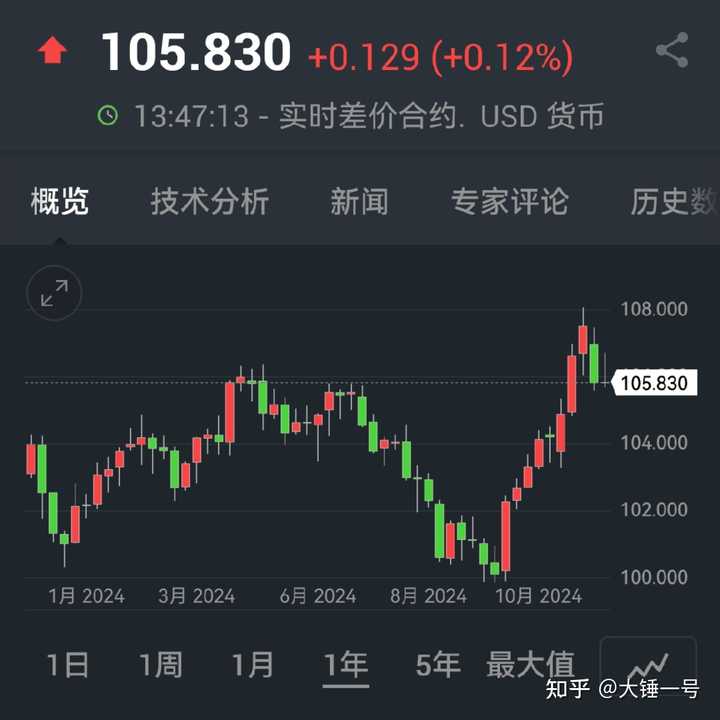Open the 历史数据 tab
This screenshot has height=720, width=720.
pyautogui.click(x=674, y=202)
